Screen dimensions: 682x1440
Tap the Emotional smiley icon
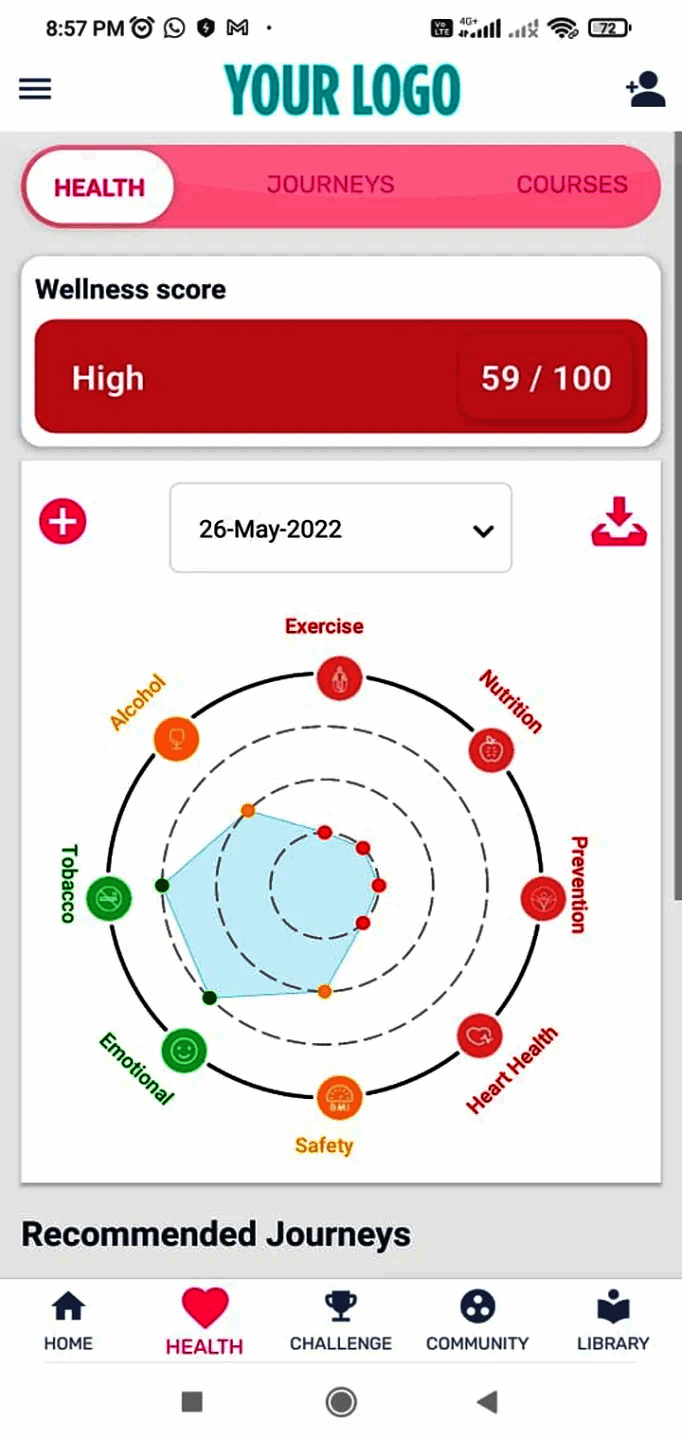point(184,1050)
